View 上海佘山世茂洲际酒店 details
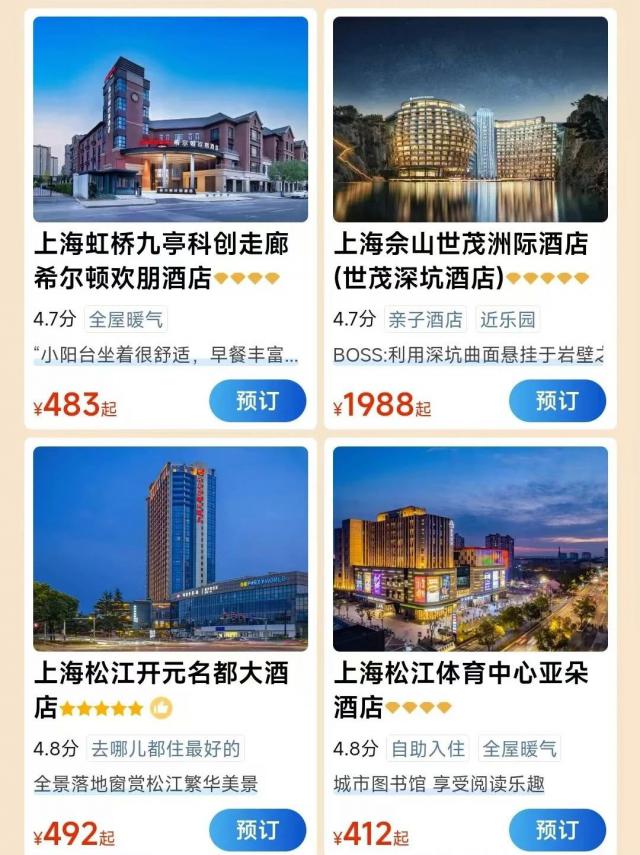 pos(470,260)
